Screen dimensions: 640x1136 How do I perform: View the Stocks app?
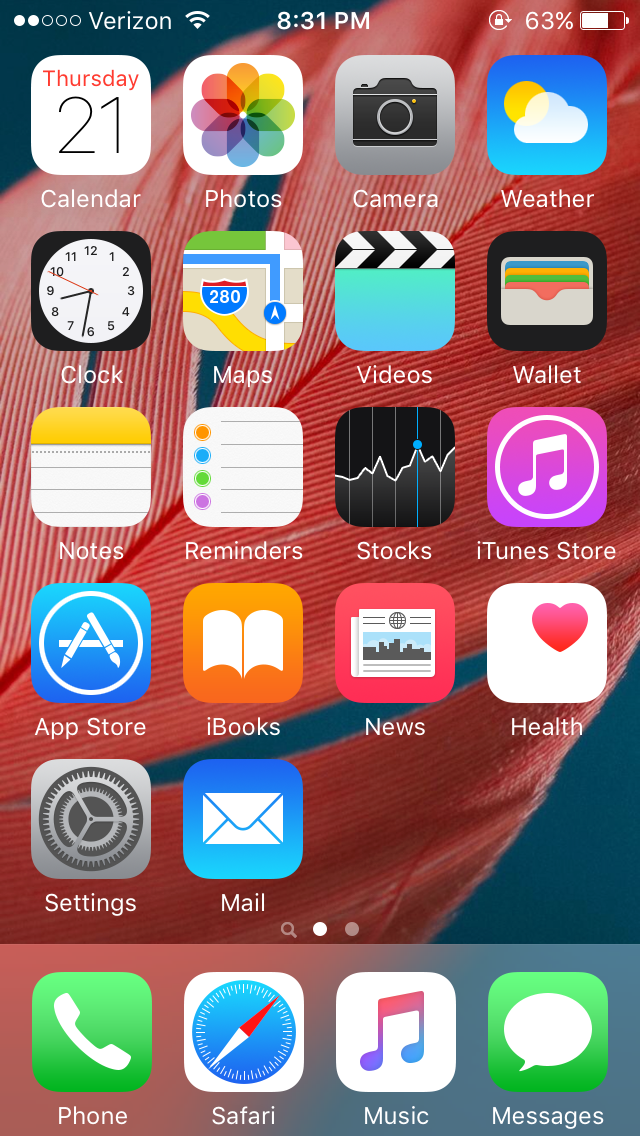pyautogui.click(x=395, y=467)
